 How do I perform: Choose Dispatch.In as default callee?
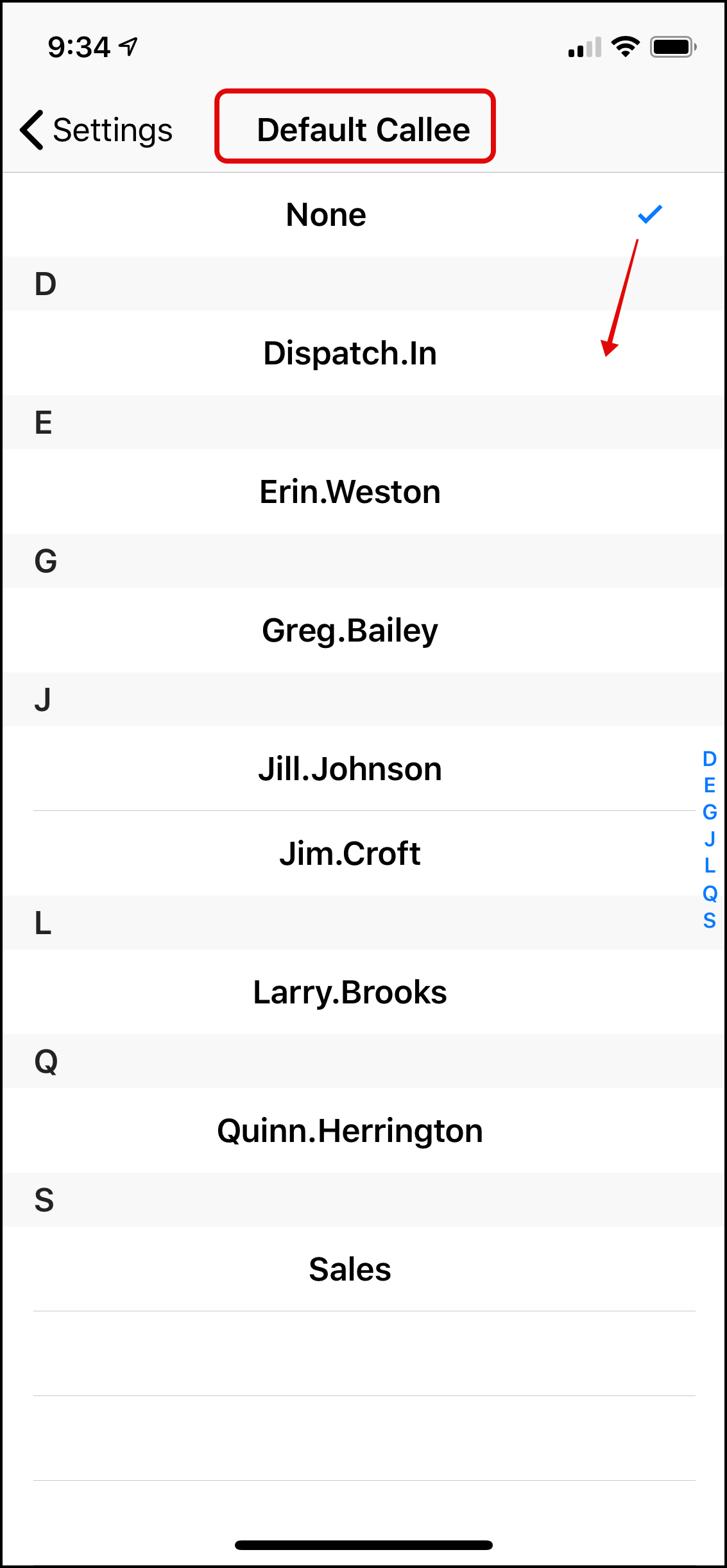click(350, 354)
